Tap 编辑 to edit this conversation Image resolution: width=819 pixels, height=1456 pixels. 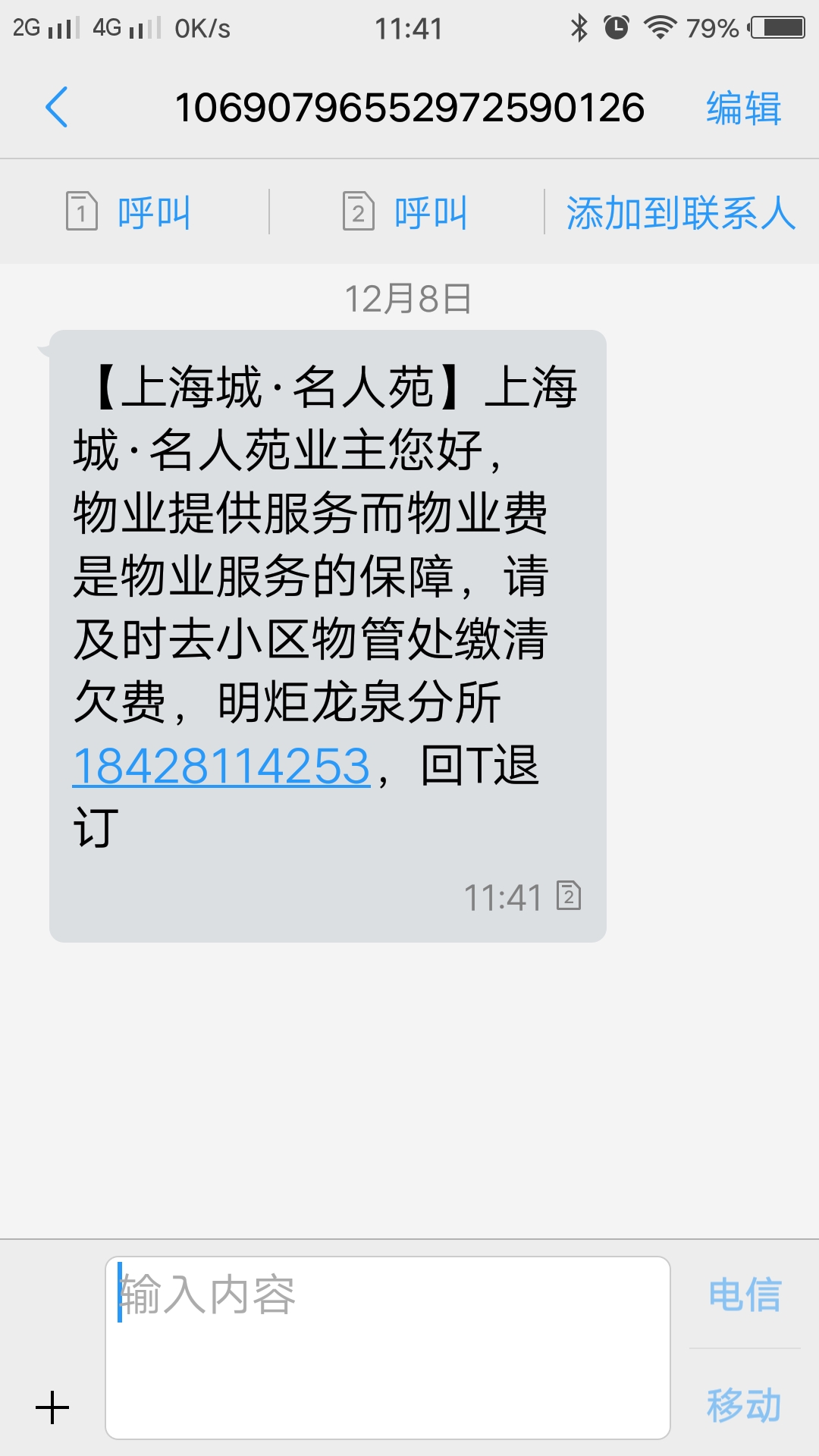(x=743, y=108)
